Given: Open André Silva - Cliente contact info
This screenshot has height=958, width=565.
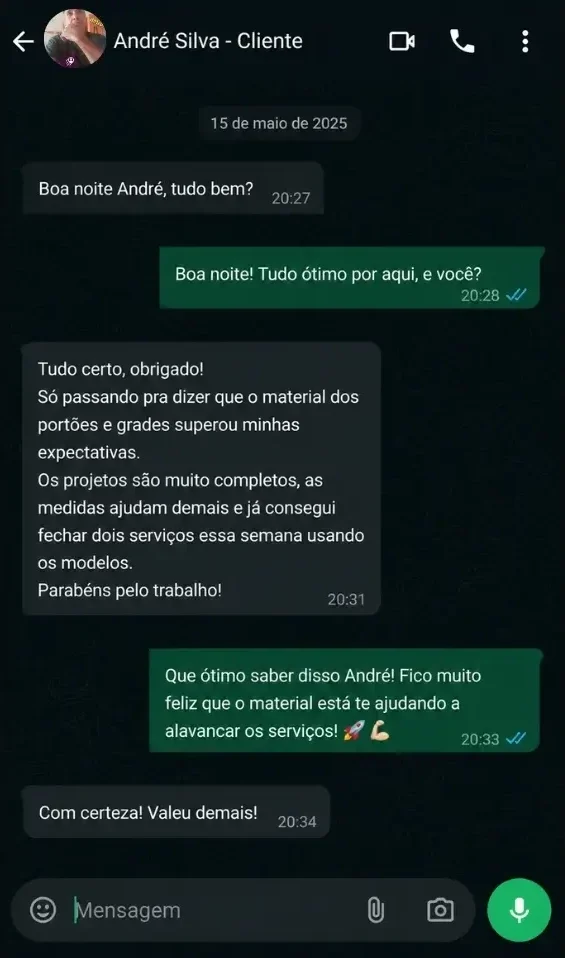Looking at the screenshot, I should coord(208,41).
